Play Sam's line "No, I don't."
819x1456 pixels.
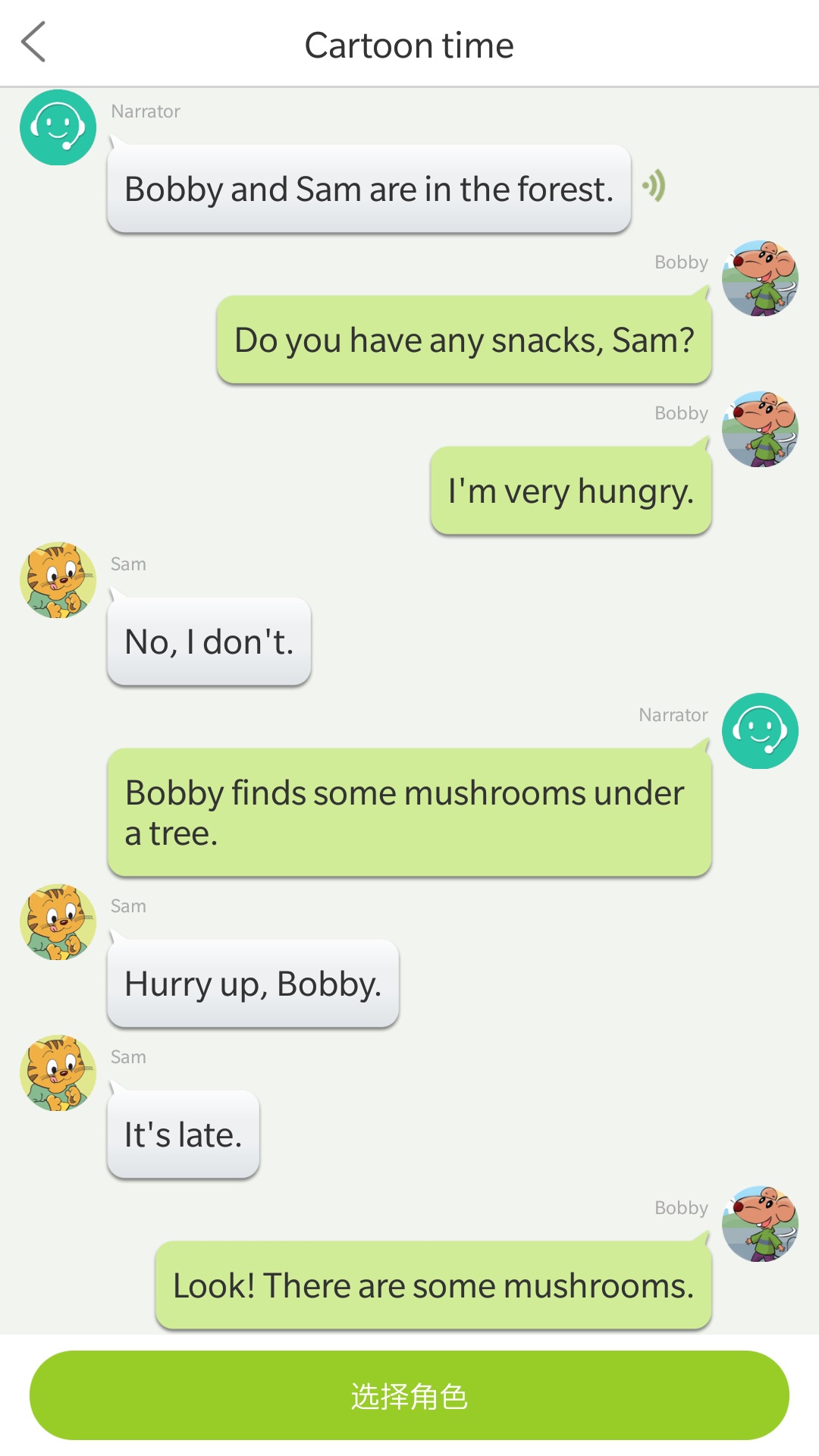click(209, 642)
